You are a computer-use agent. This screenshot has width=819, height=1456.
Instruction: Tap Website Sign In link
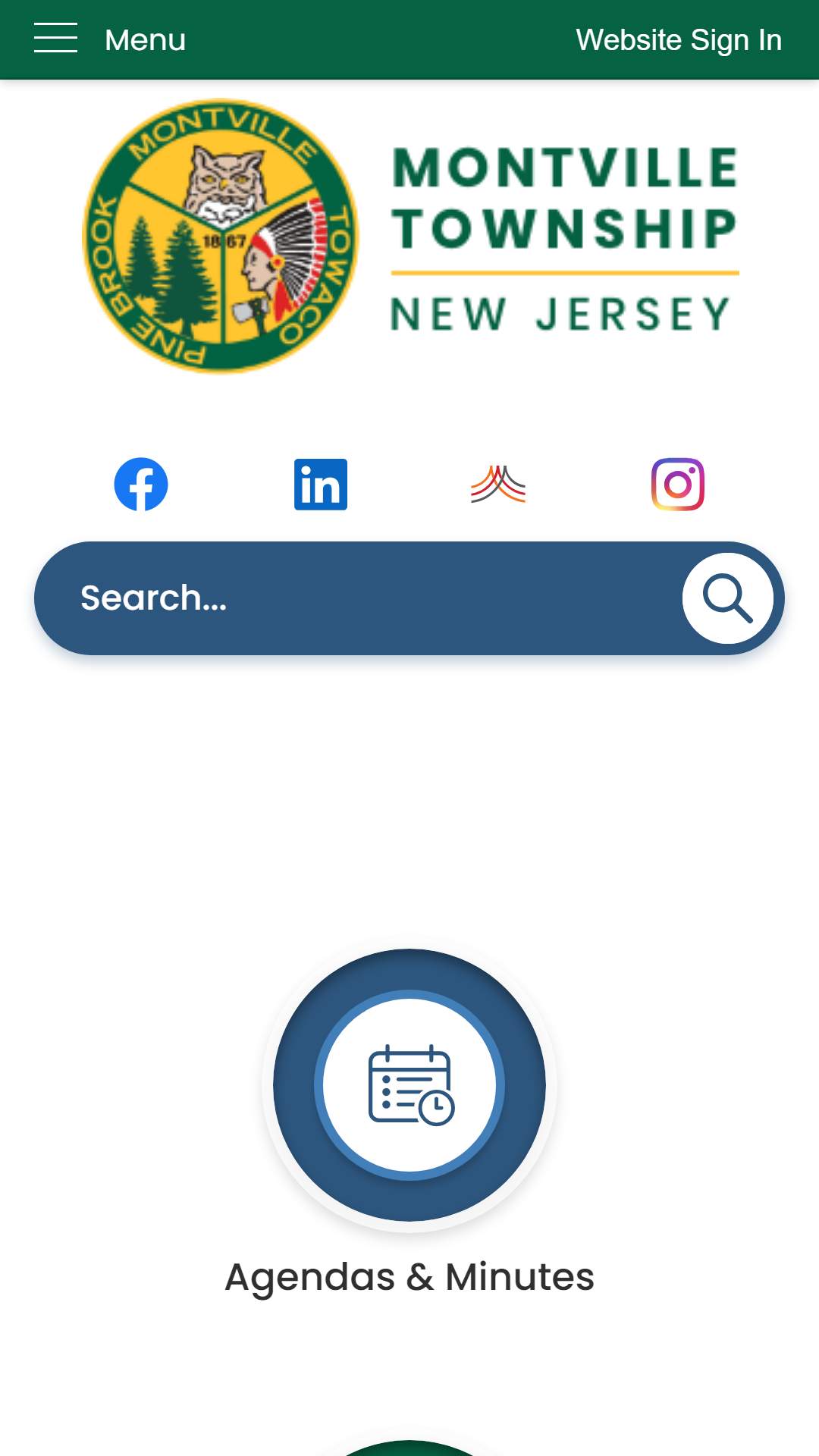coord(678,39)
